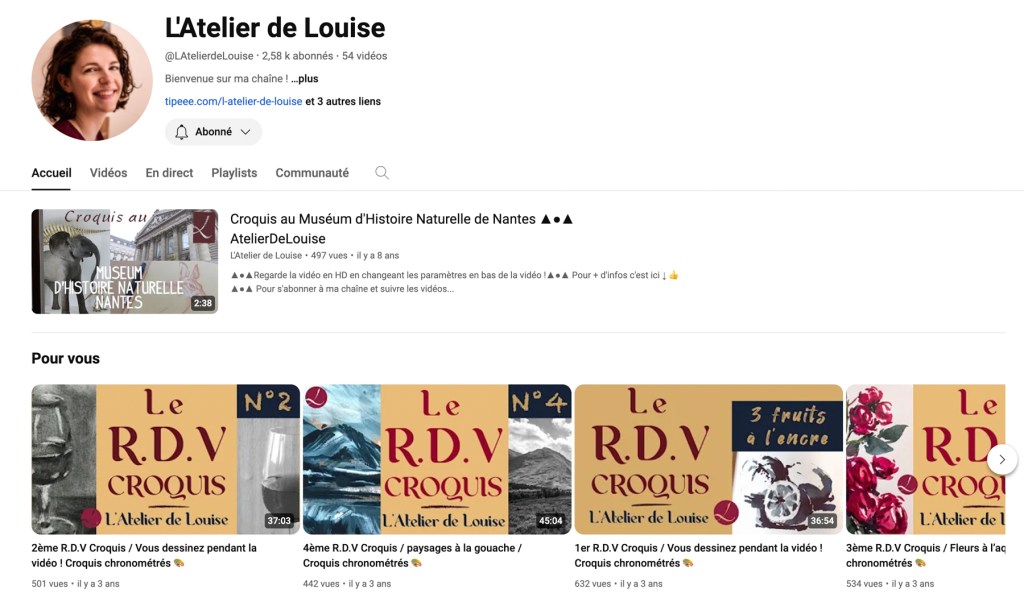This screenshot has height=602, width=1024.
Task: Open the featured video title Croquis au Muséum
Action: [x=401, y=219]
